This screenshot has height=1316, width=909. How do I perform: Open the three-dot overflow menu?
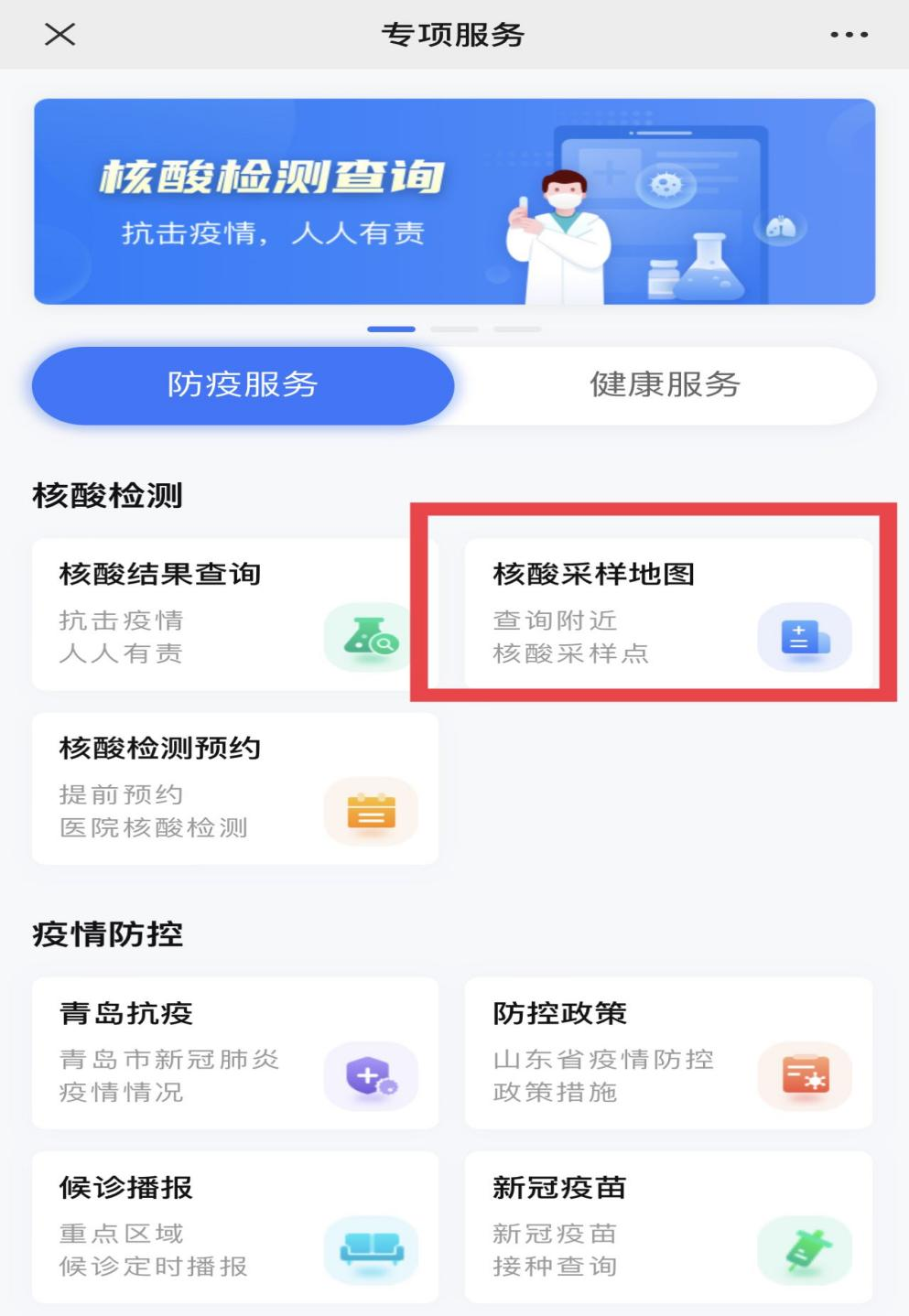point(849,35)
